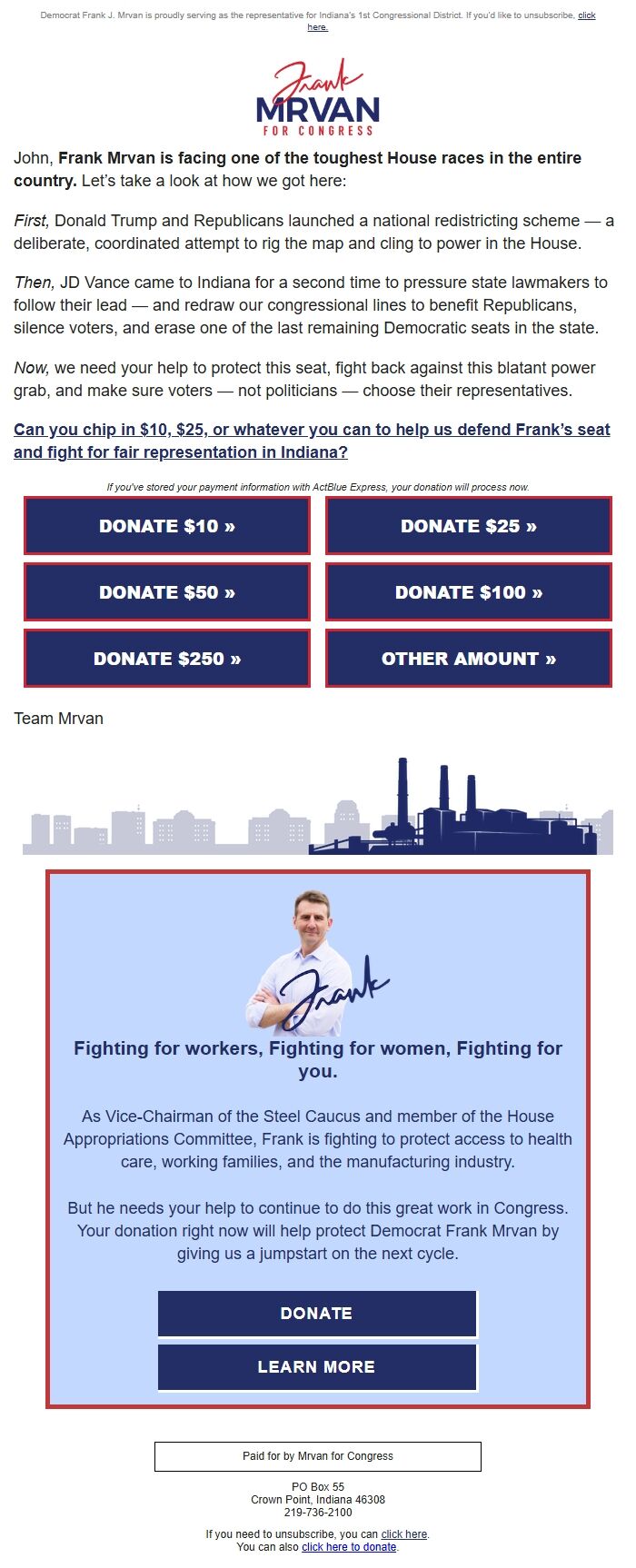636x1568 pixels.
Task: Unsubscribe via the footer 'click here' link
Action: [403, 1534]
